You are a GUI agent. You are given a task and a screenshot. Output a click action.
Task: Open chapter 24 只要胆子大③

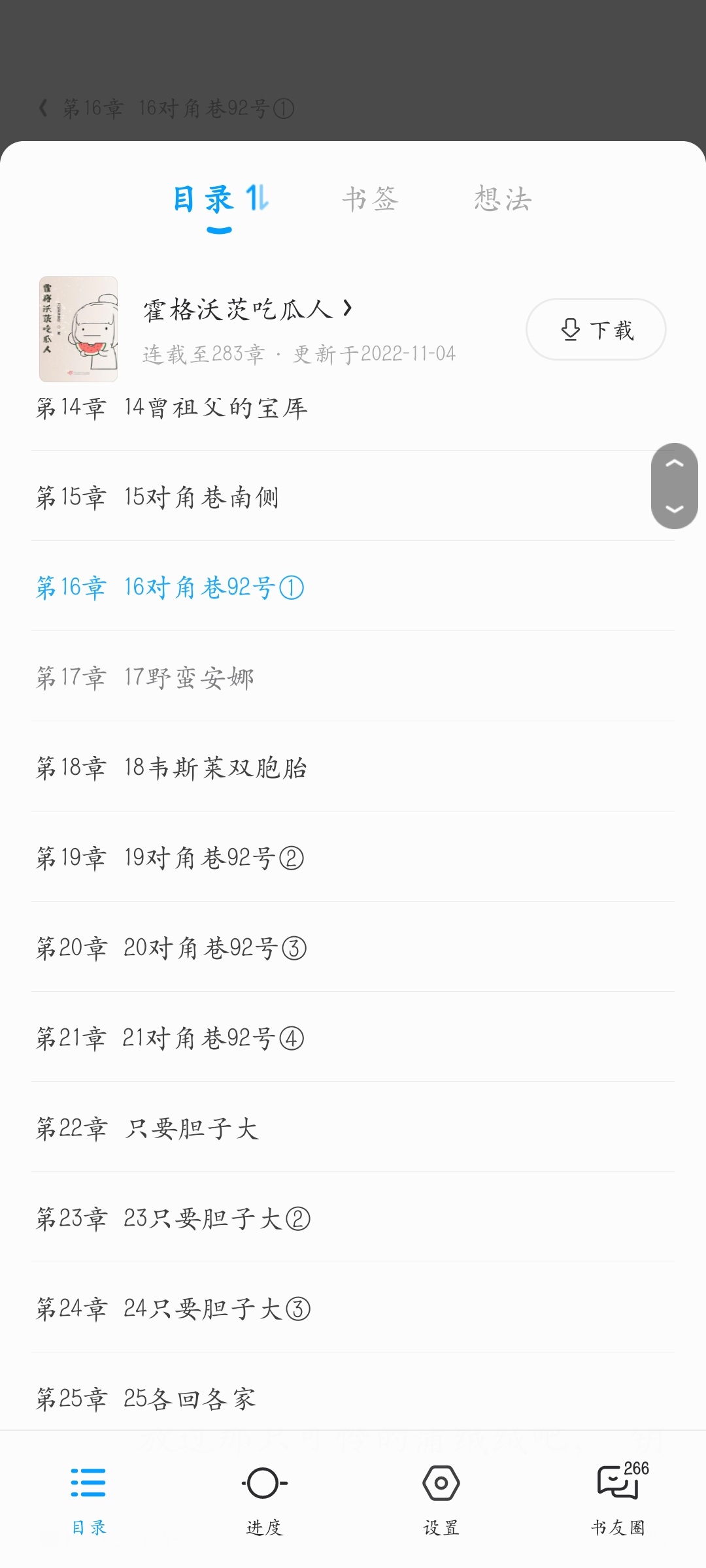[353, 1308]
